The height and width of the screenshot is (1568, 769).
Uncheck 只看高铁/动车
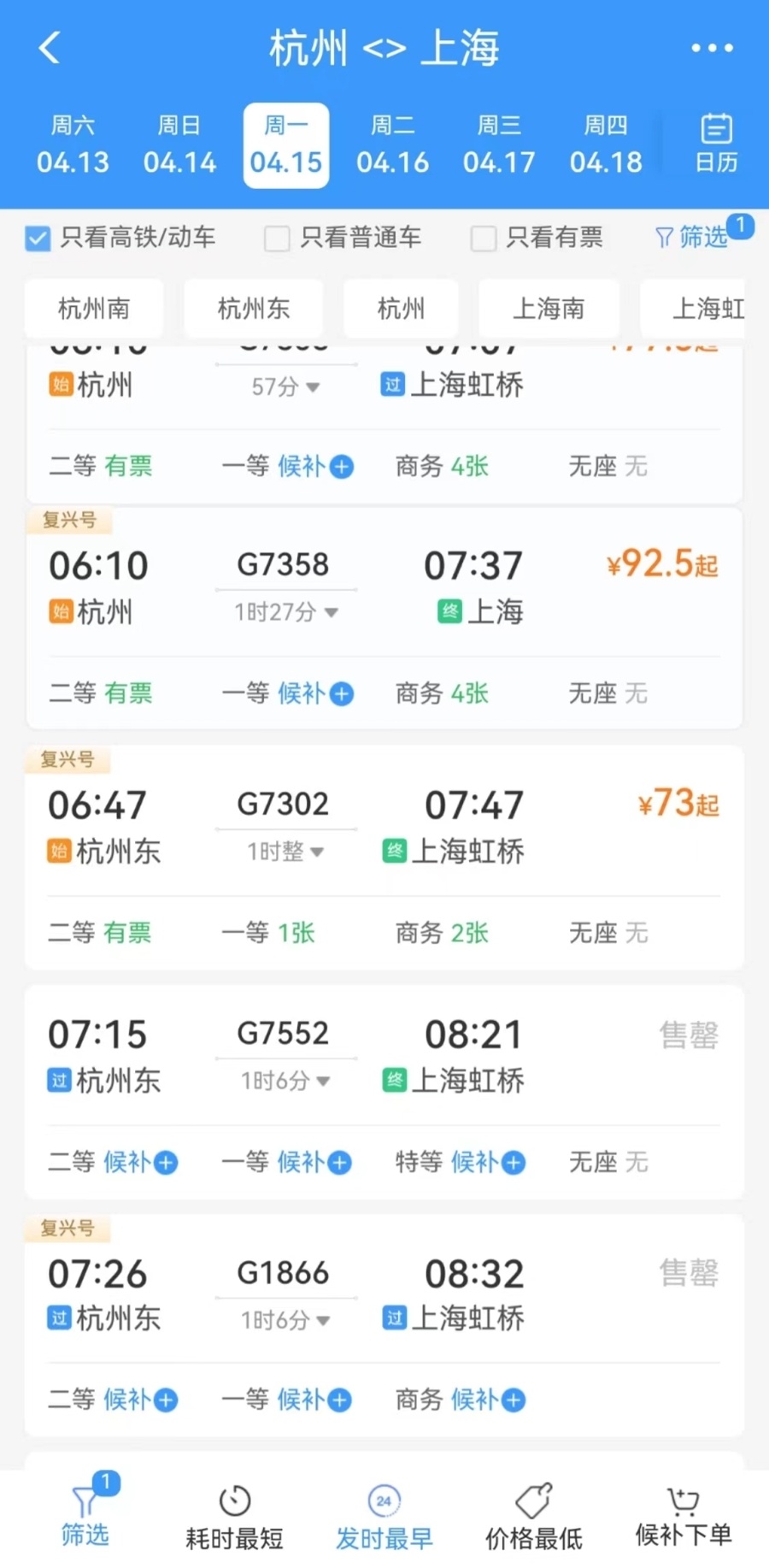tap(38, 239)
